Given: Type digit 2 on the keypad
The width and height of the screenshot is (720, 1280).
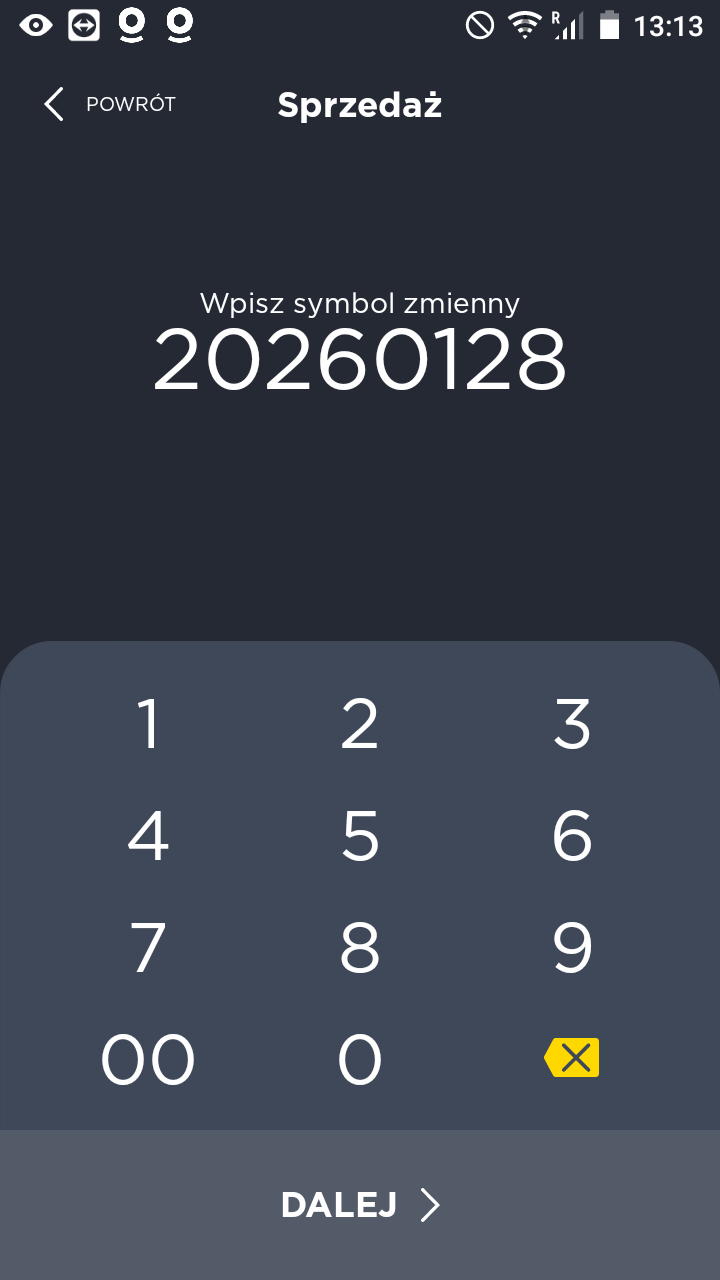Looking at the screenshot, I should [x=360, y=724].
